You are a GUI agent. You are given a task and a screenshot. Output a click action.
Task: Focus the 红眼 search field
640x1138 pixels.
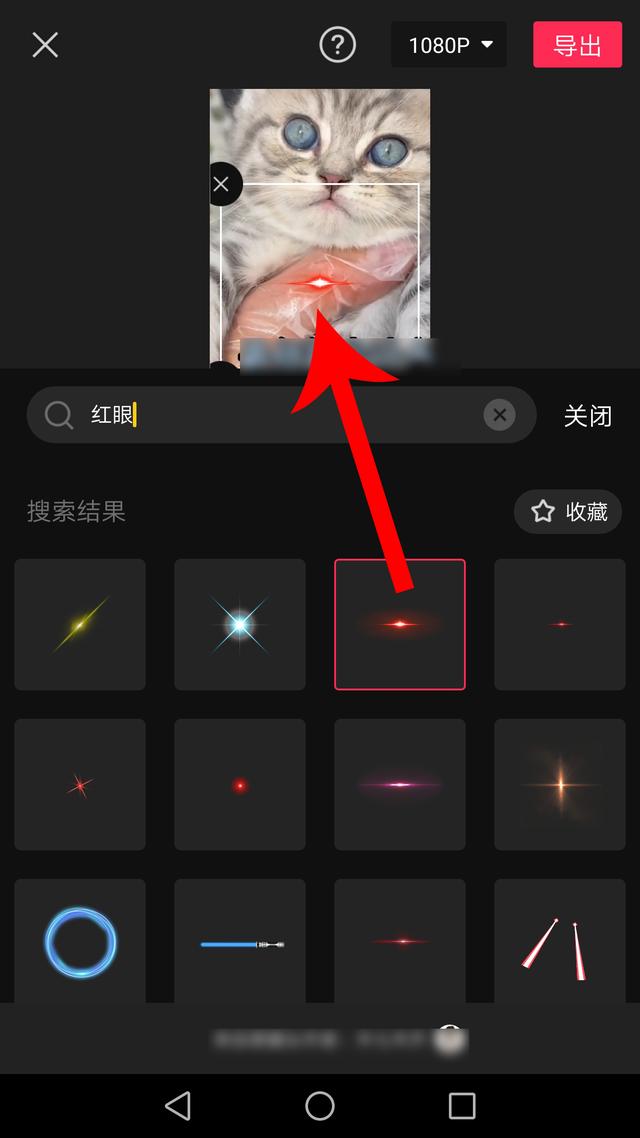click(280, 415)
